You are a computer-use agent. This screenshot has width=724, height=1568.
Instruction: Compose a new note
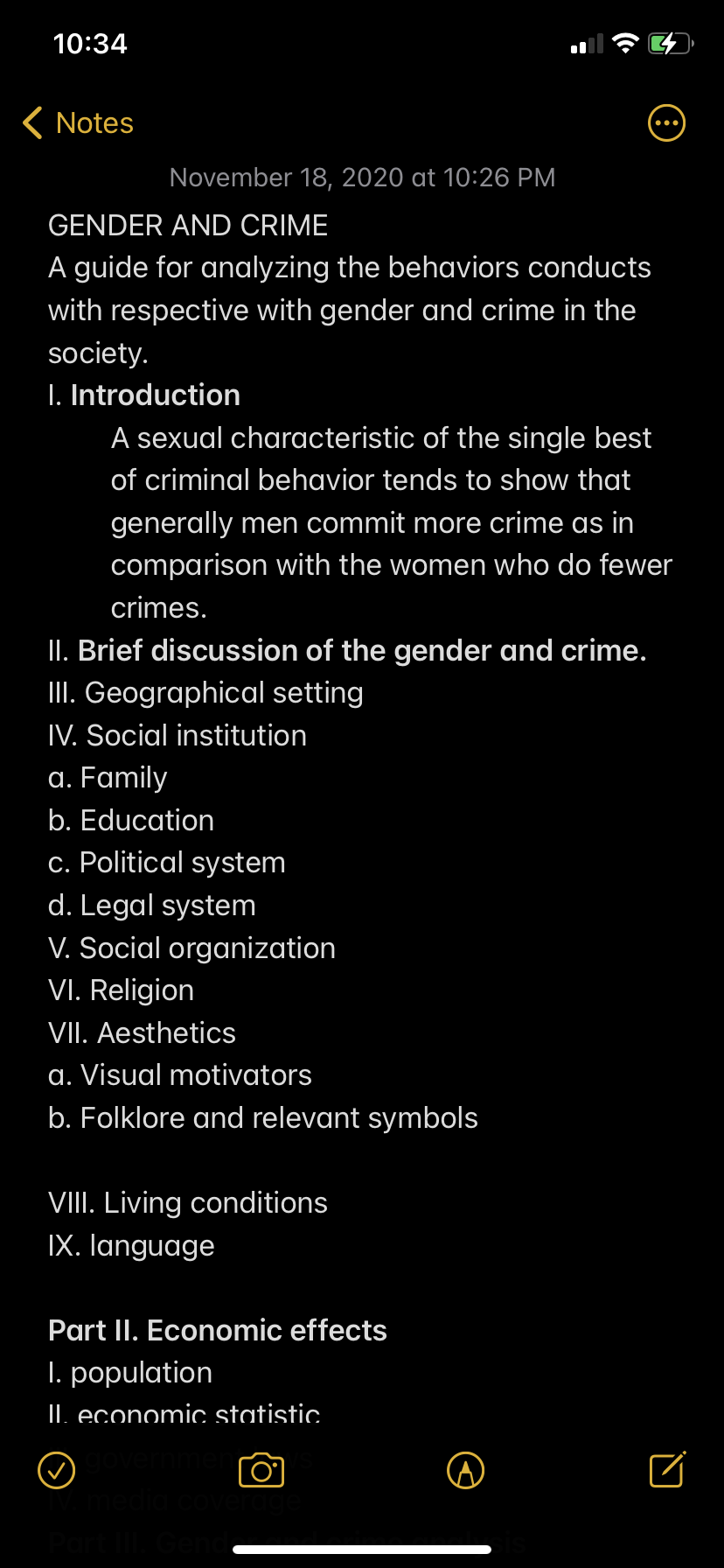click(x=668, y=1469)
